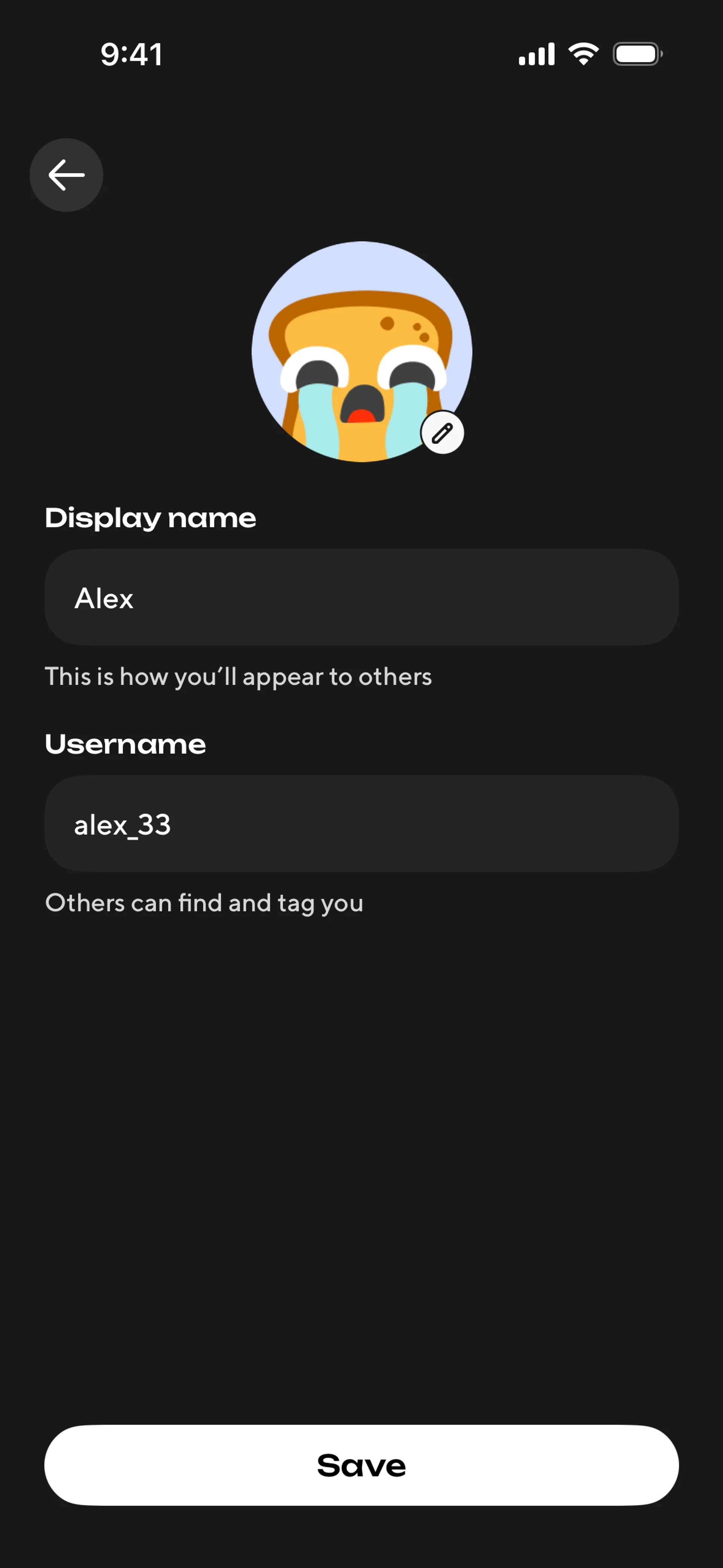Save the profile changes
Viewport: 723px width, 1568px height.
tap(361, 1465)
